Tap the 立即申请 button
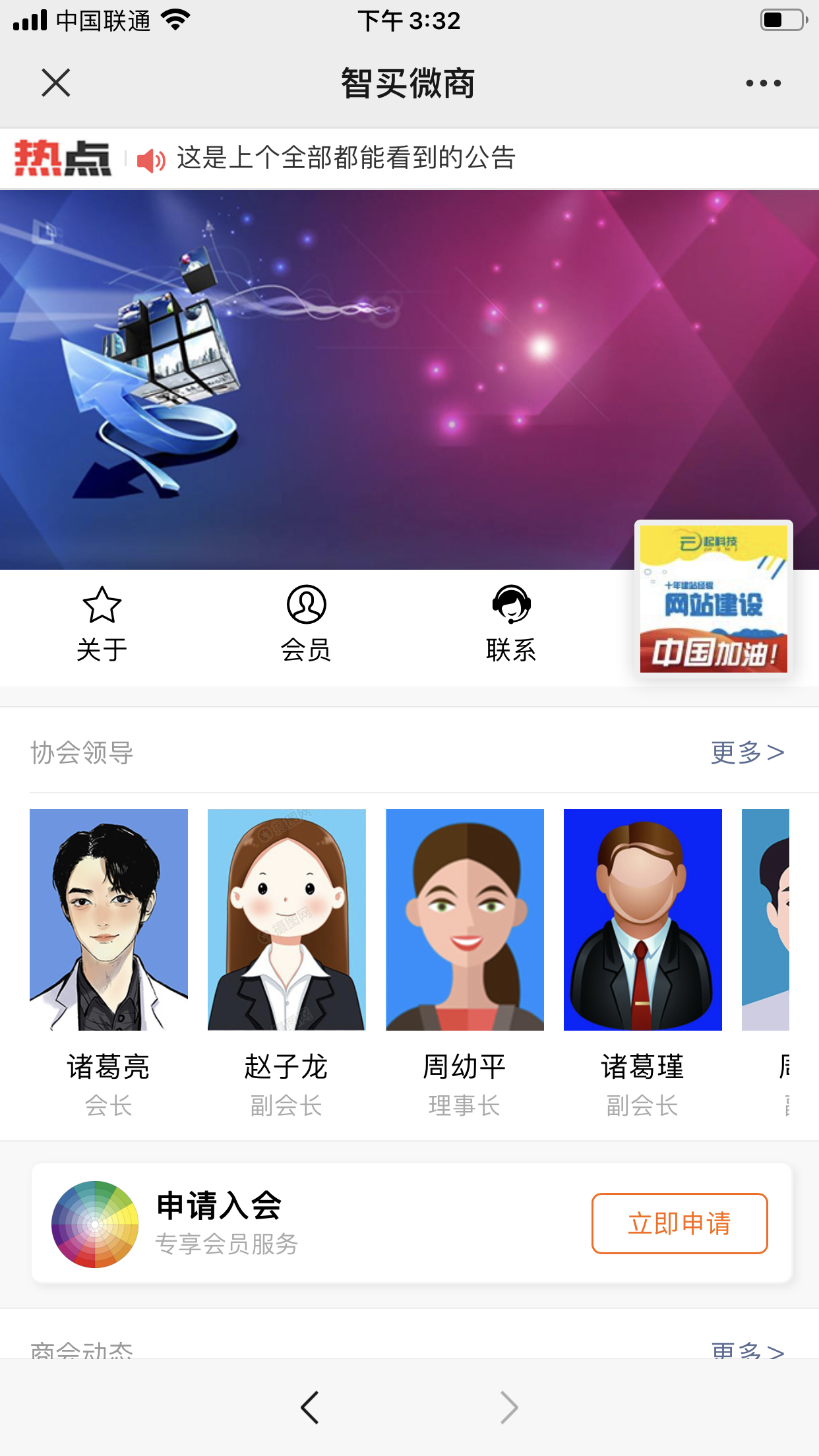Viewport: 819px width, 1456px height. [x=679, y=1223]
